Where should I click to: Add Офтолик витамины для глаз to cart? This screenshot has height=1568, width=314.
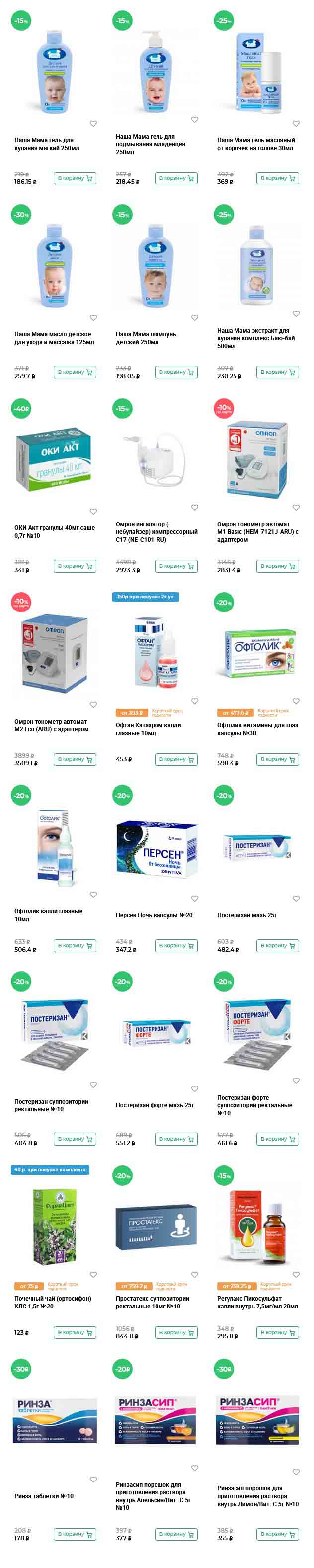(278, 759)
